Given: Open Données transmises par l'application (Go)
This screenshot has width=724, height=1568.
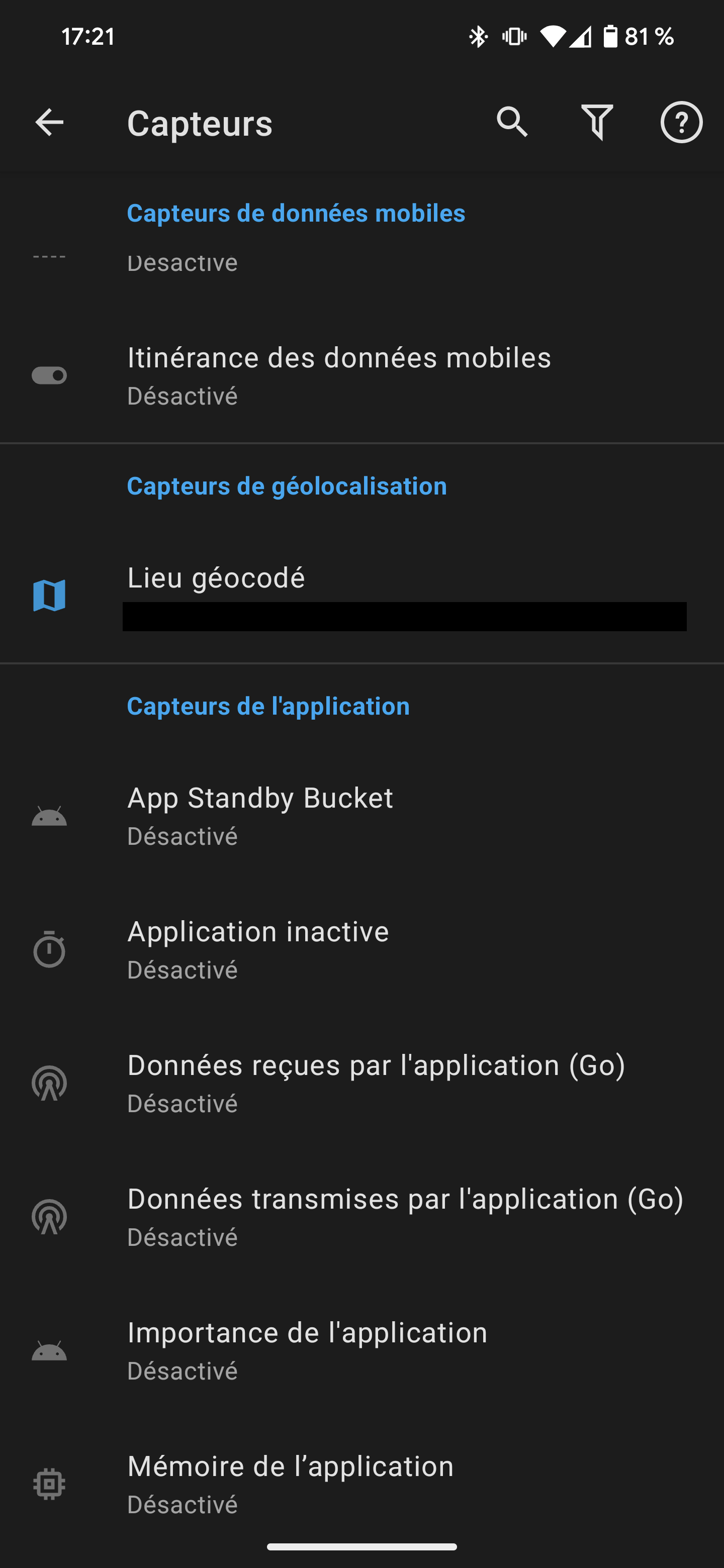Looking at the screenshot, I should [x=361, y=1217].
